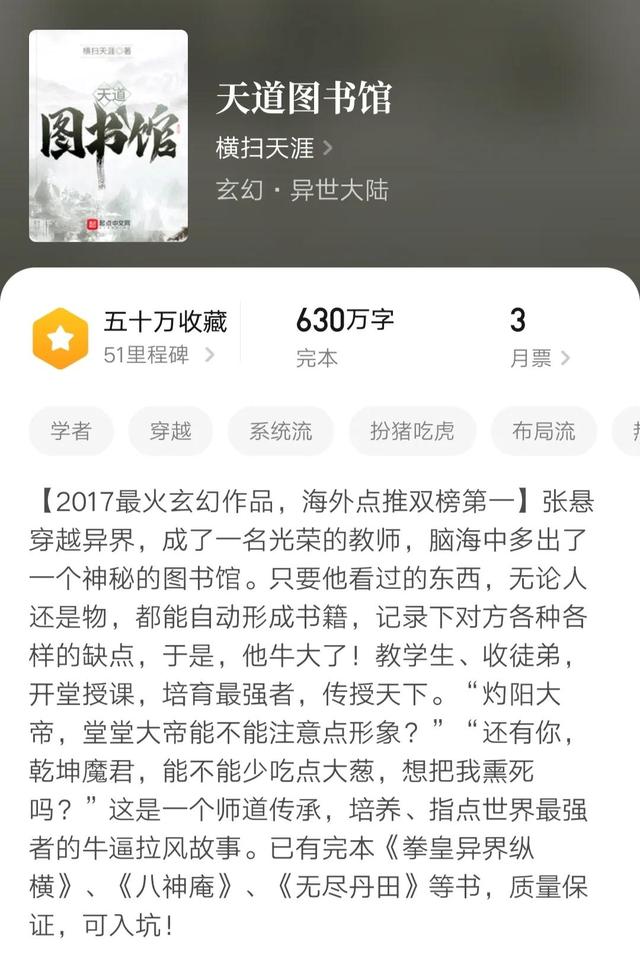Select the 穿越 tag chip
The width and height of the screenshot is (640, 955).
click(170, 431)
